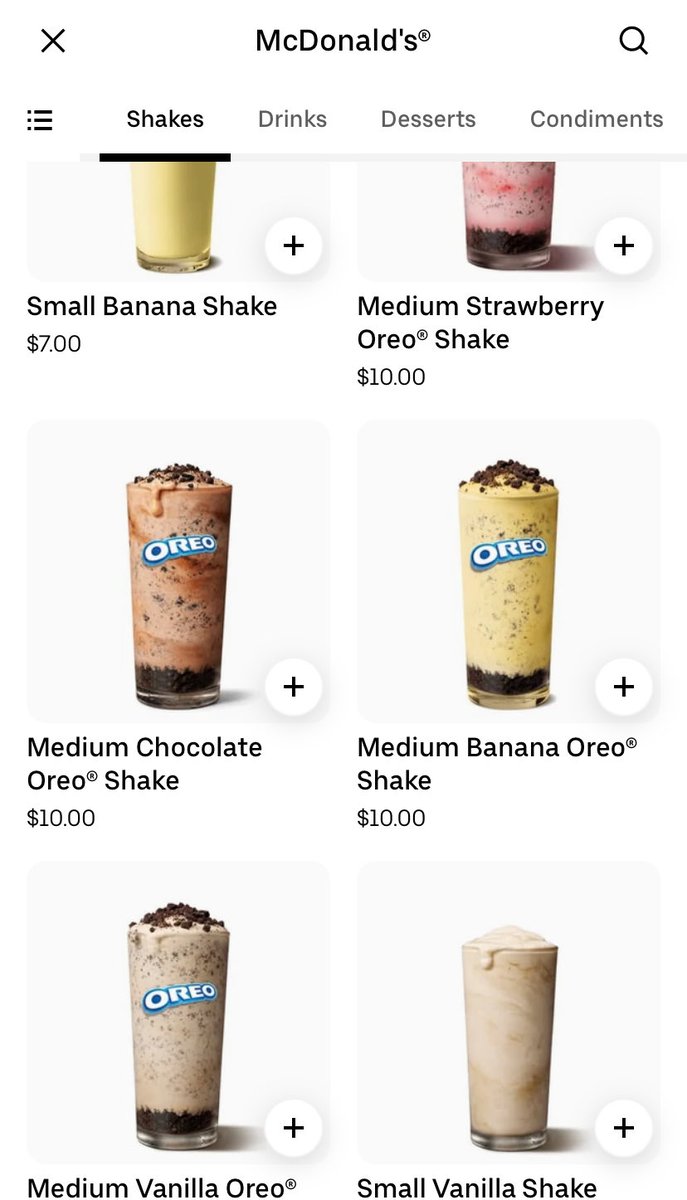The width and height of the screenshot is (687, 1200).
Task: Switch to the Desserts tab
Action: point(428,119)
